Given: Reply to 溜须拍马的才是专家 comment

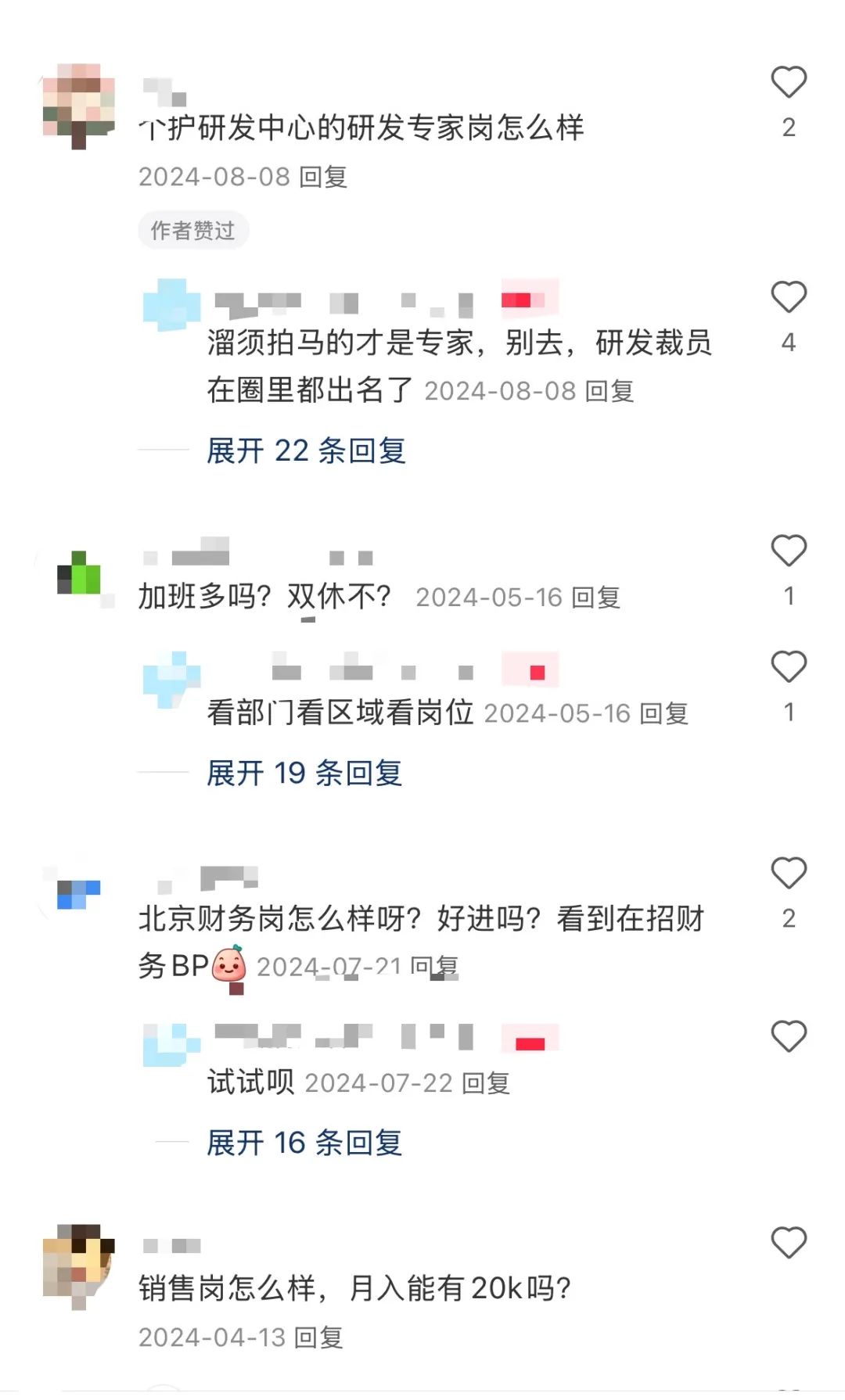Looking at the screenshot, I should click(609, 391).
